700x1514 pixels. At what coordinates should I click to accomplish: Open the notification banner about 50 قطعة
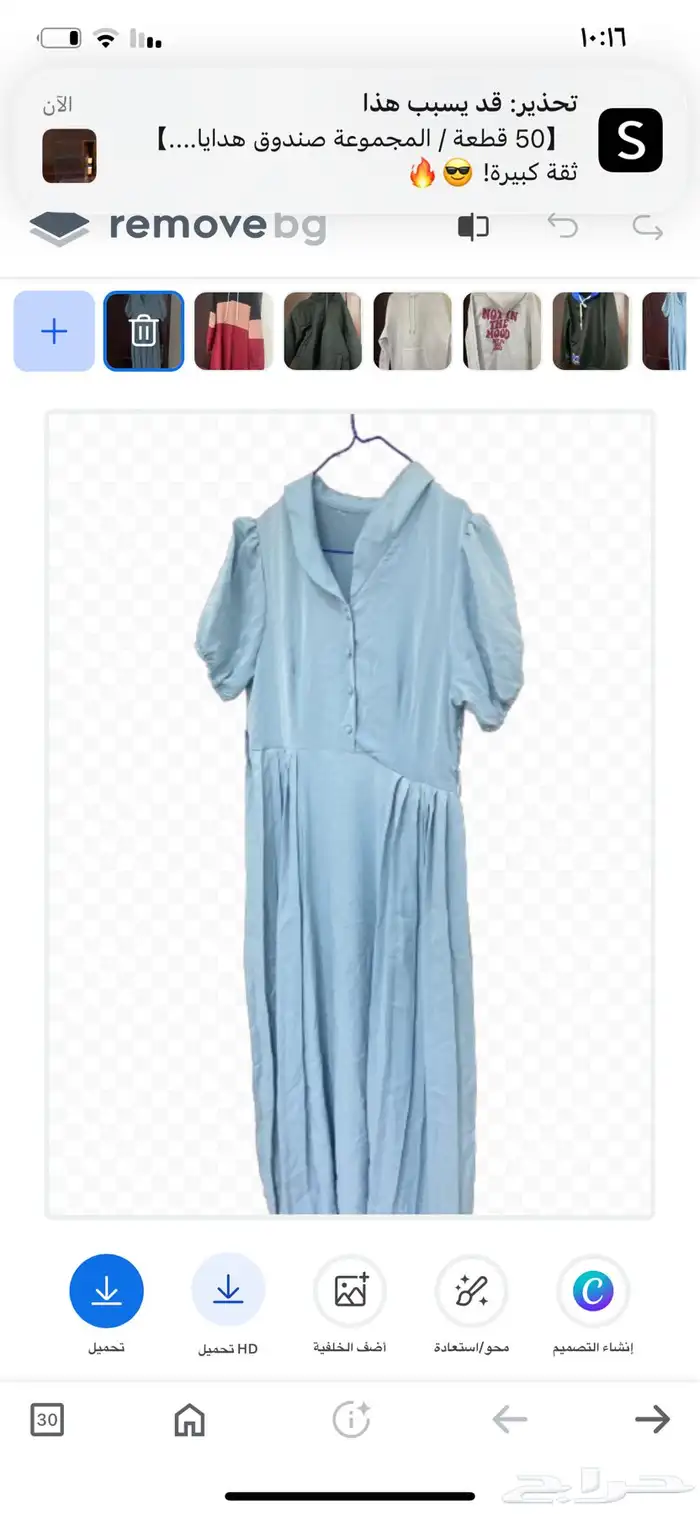click(x=350, y=140)
